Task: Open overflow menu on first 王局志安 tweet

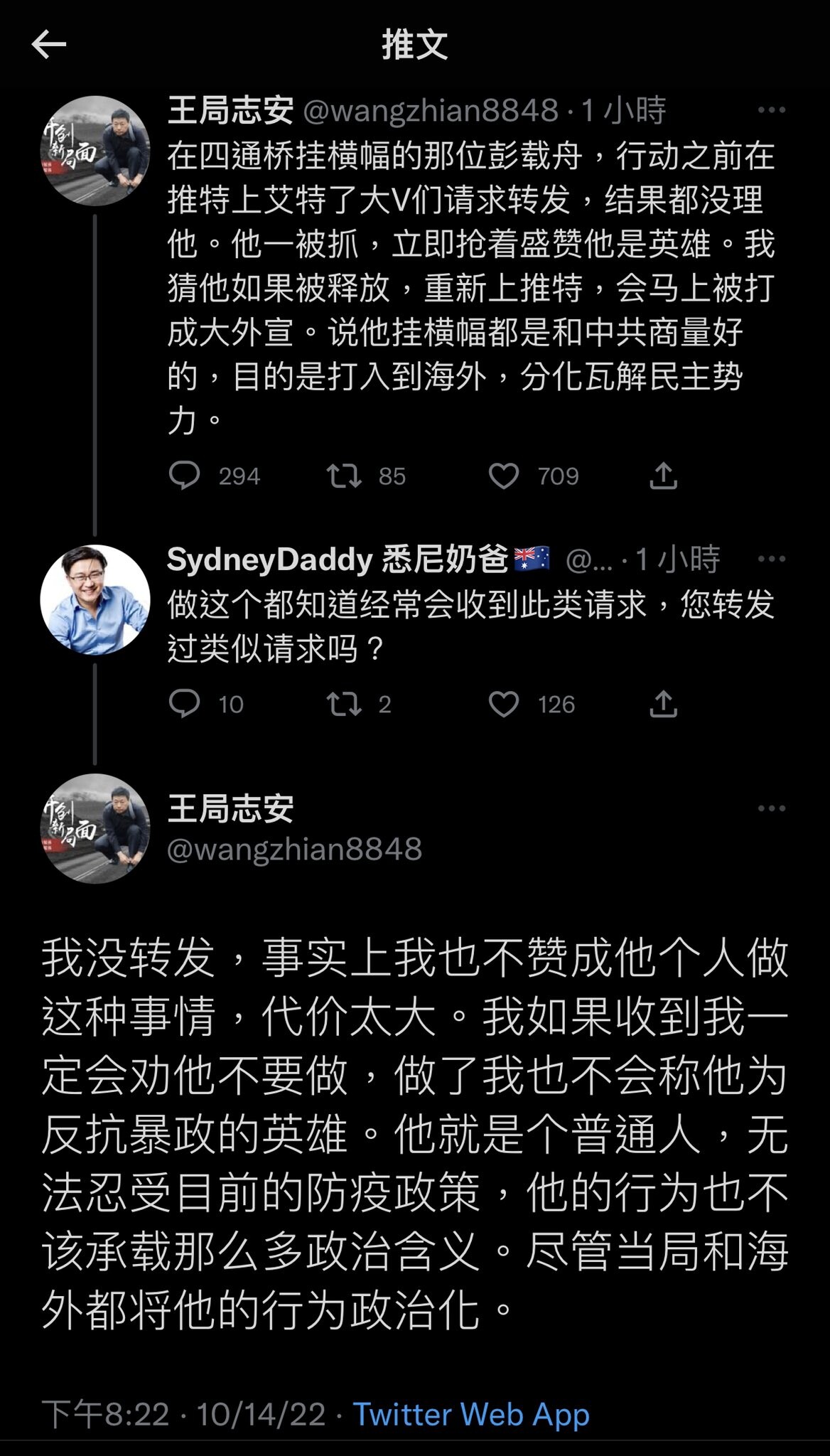Action: pyautogui.click(x=771, y=110)
